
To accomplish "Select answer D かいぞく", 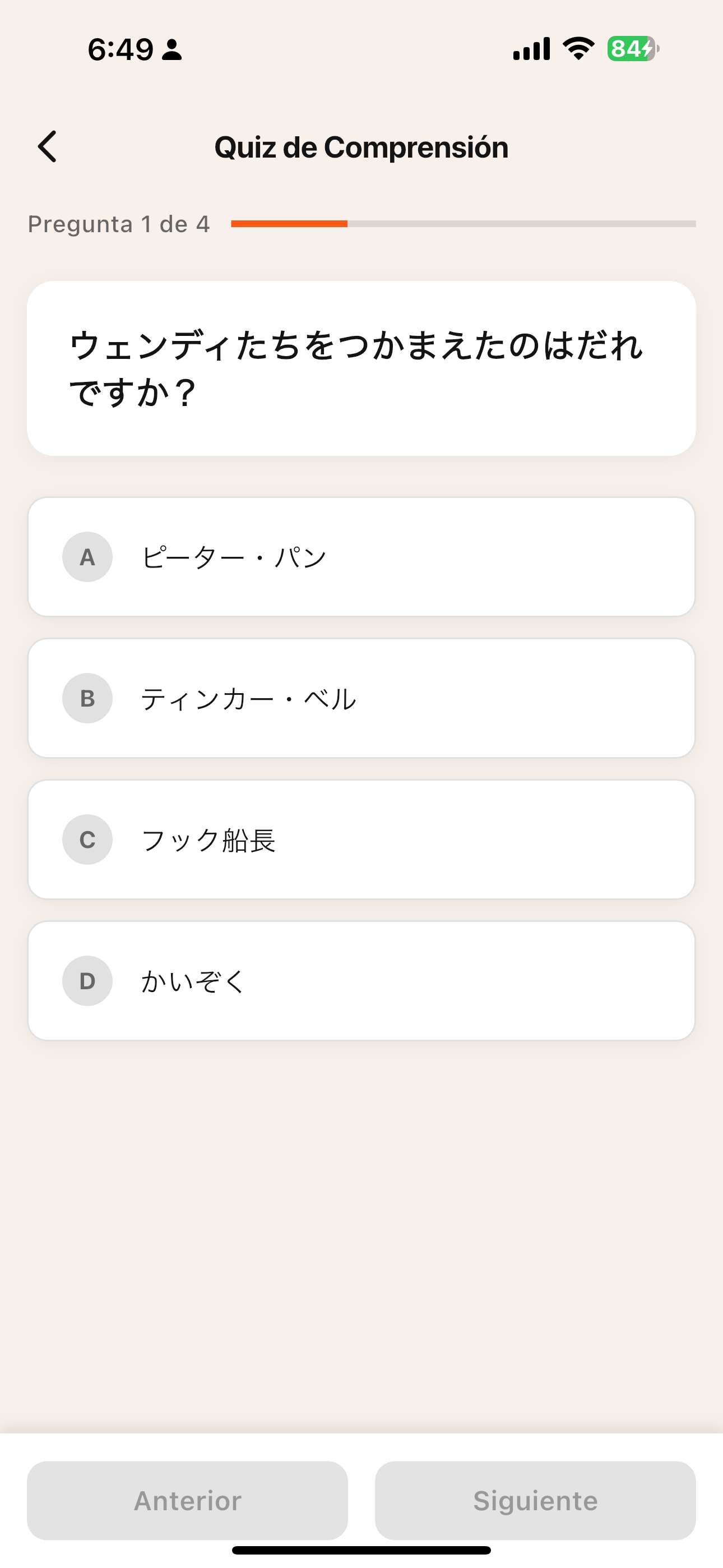I will click(x=361, y=980).
